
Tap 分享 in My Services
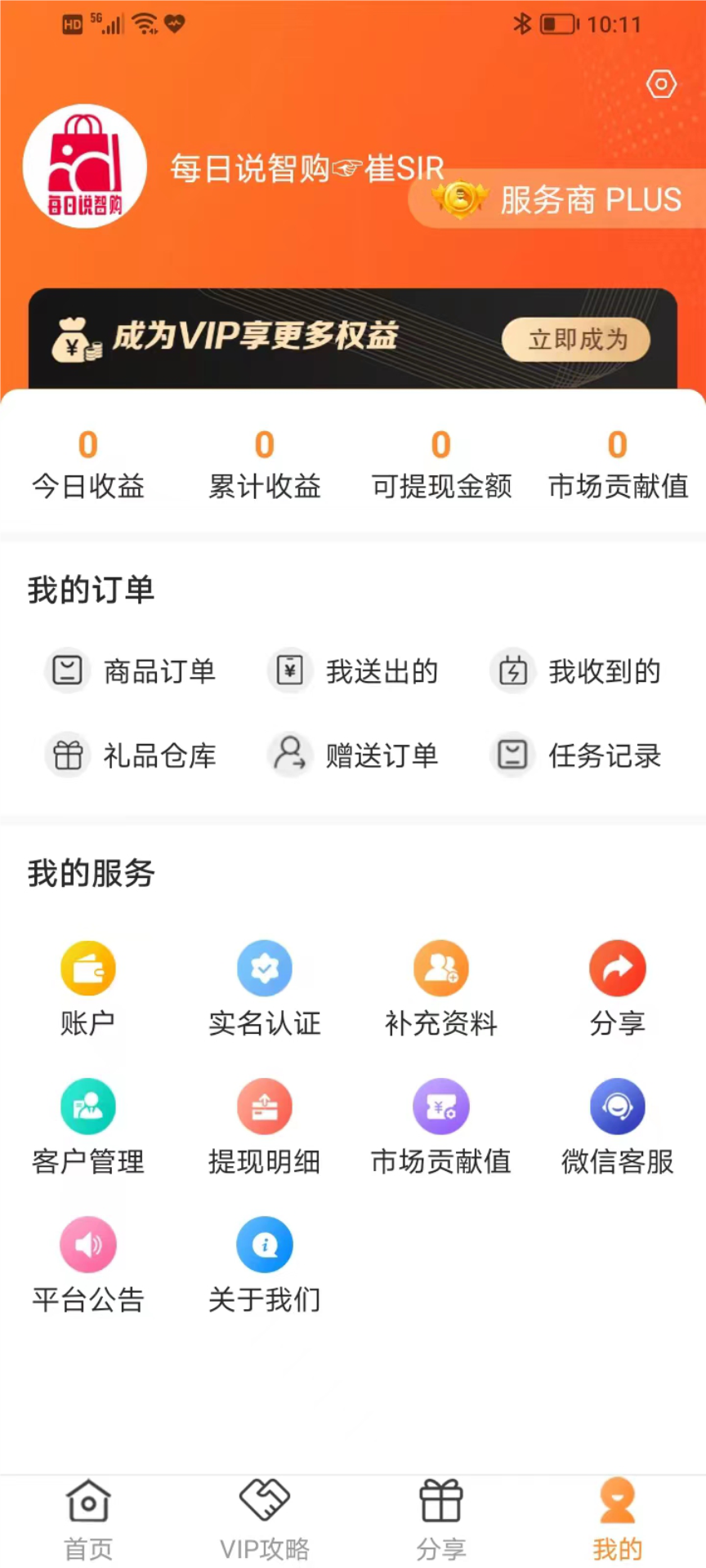(618, 987)
